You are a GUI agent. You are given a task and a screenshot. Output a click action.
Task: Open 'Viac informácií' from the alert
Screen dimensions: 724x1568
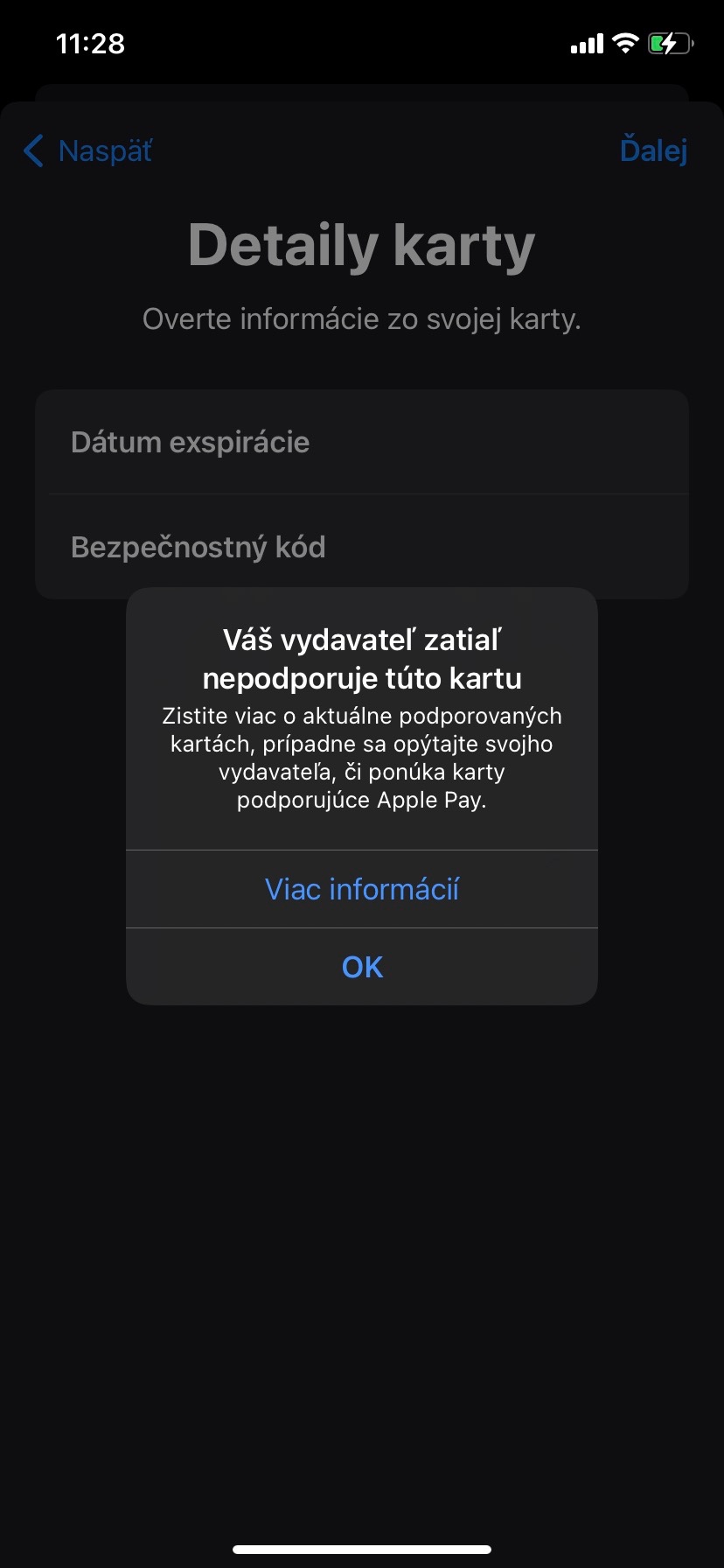click(361, 889)
